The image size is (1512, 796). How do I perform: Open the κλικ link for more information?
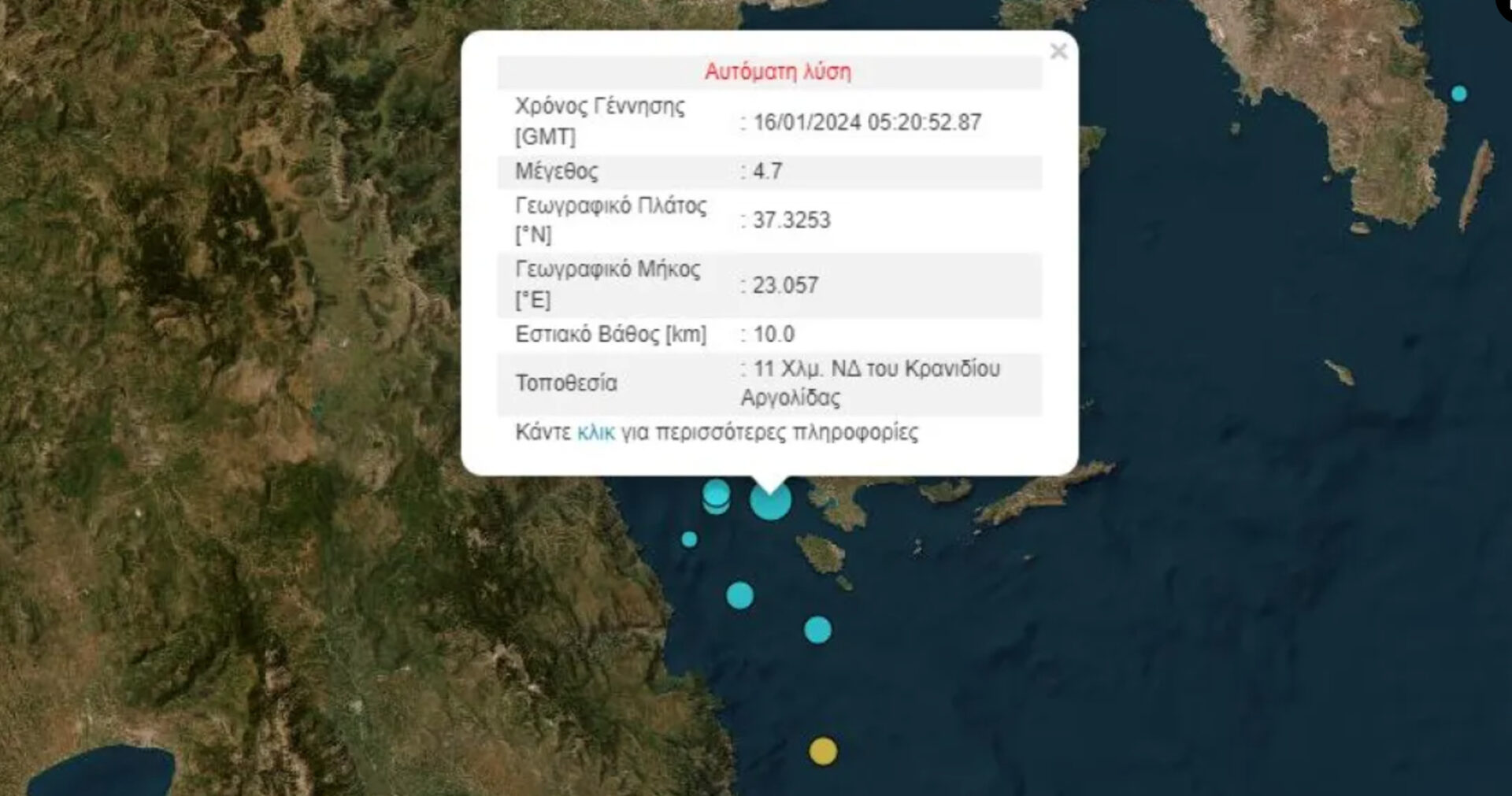point(595,433)
